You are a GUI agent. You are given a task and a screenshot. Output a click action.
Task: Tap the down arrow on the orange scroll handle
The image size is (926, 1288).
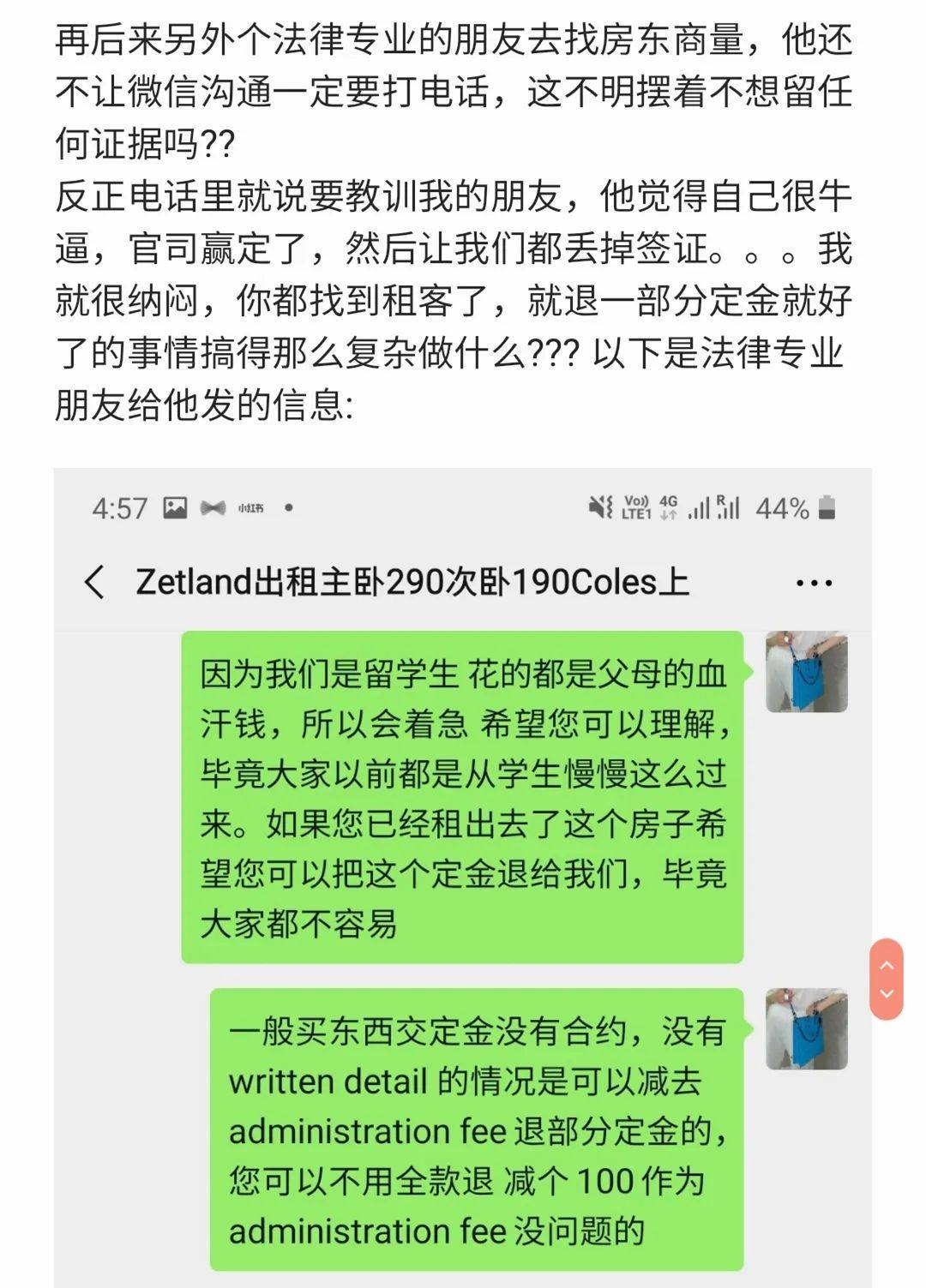(x=887, y=994)
